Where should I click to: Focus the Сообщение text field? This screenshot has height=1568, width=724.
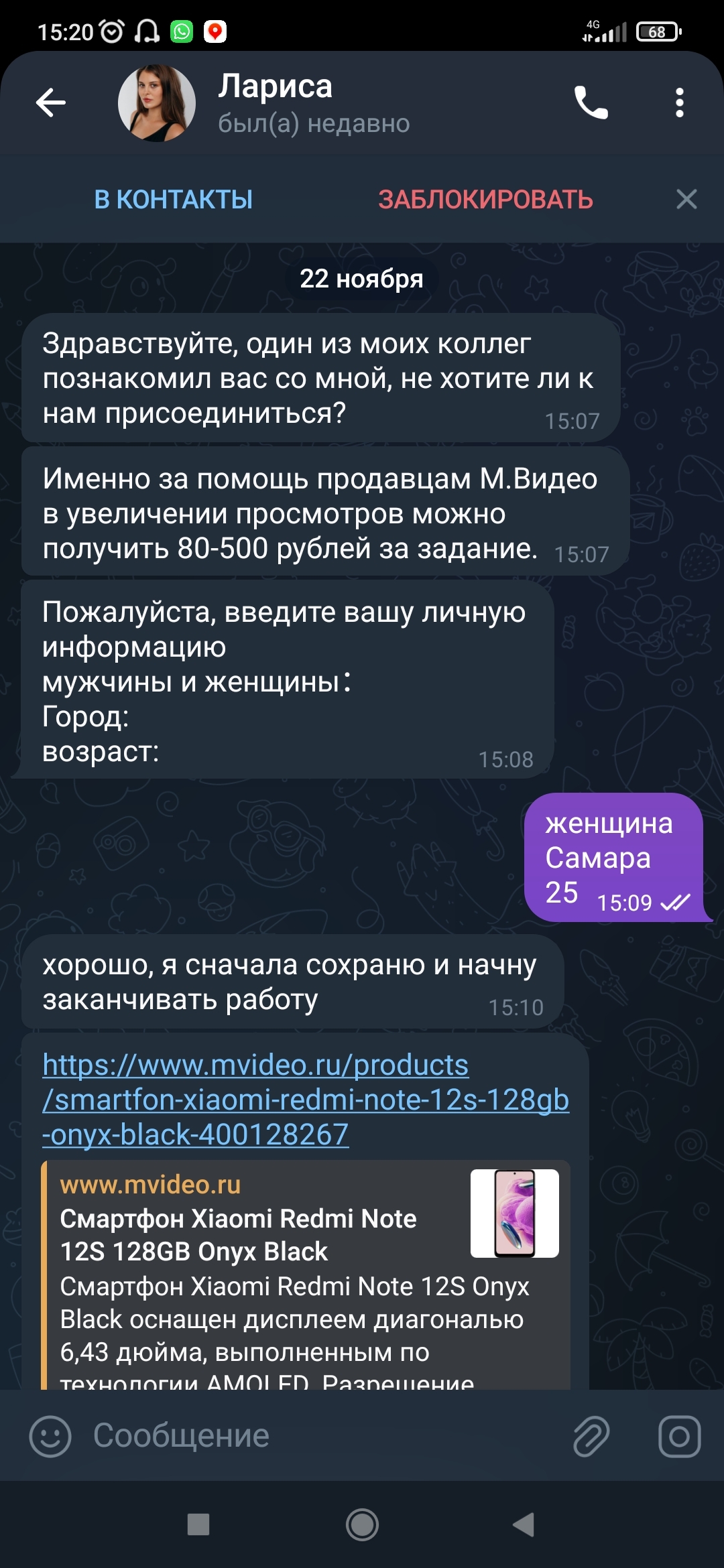point(322,1436)
